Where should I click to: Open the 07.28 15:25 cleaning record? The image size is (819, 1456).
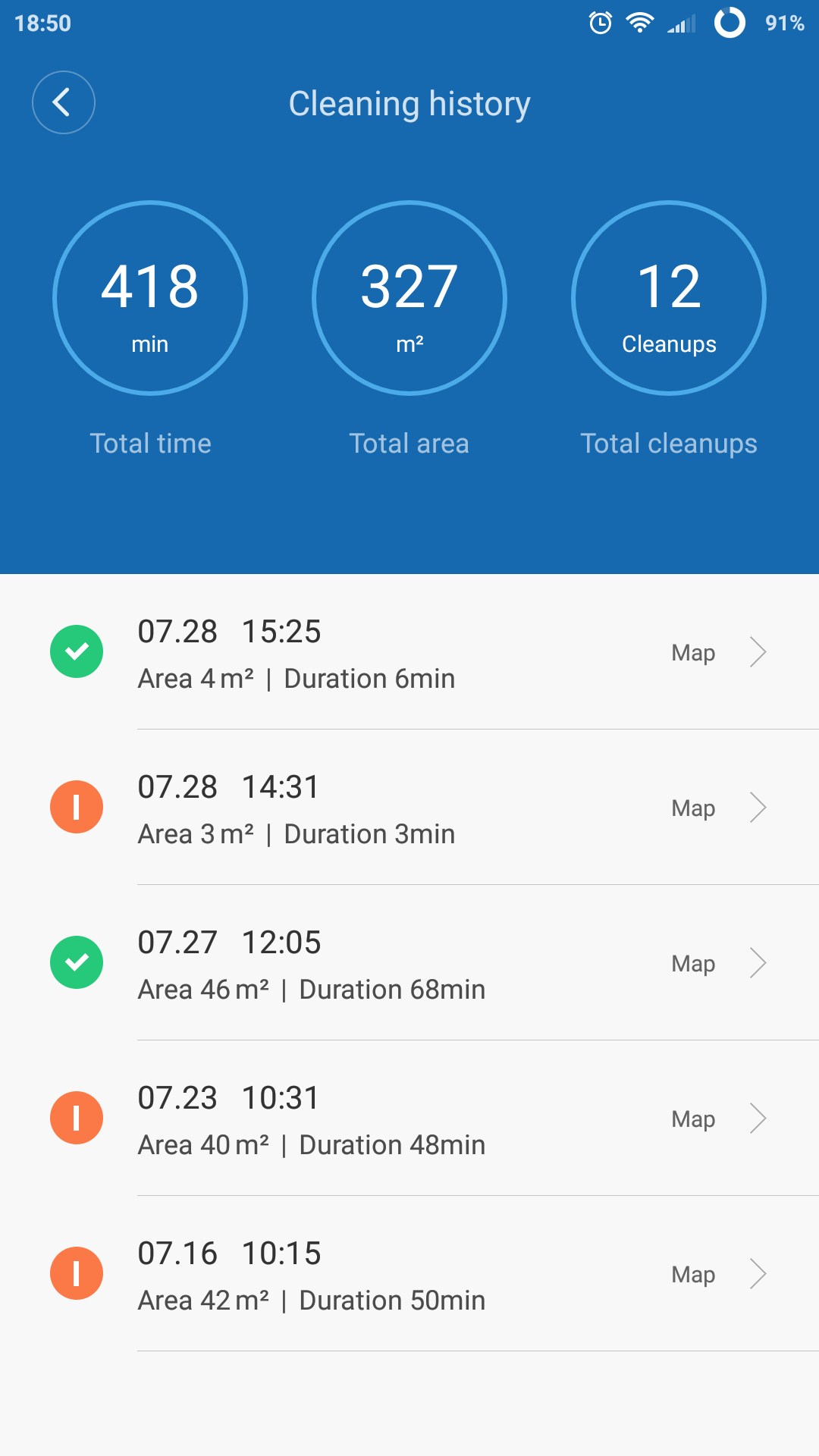[x=409, y=652]
